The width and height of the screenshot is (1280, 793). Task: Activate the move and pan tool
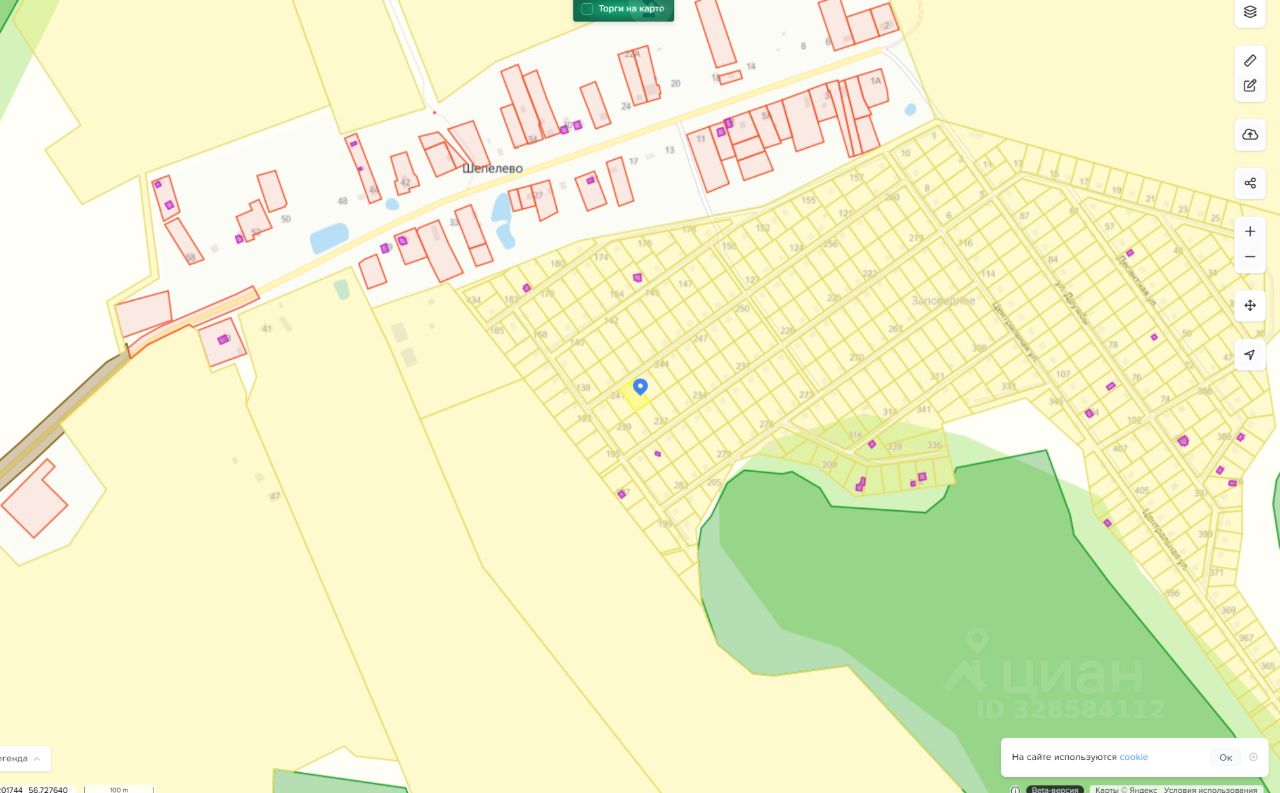pyautogui.click(x=1250, y=305)
